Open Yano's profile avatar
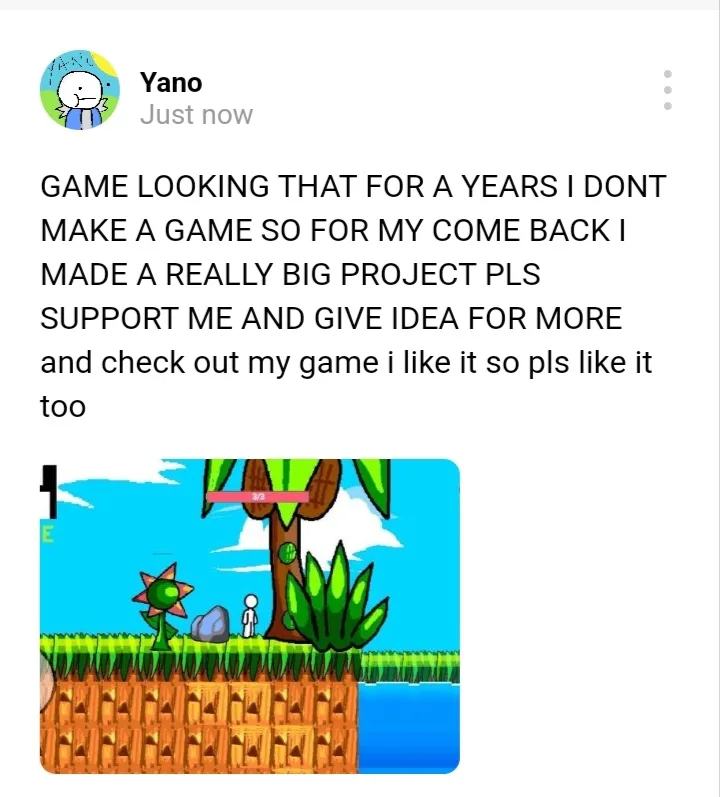 click(x=80, y=91)
